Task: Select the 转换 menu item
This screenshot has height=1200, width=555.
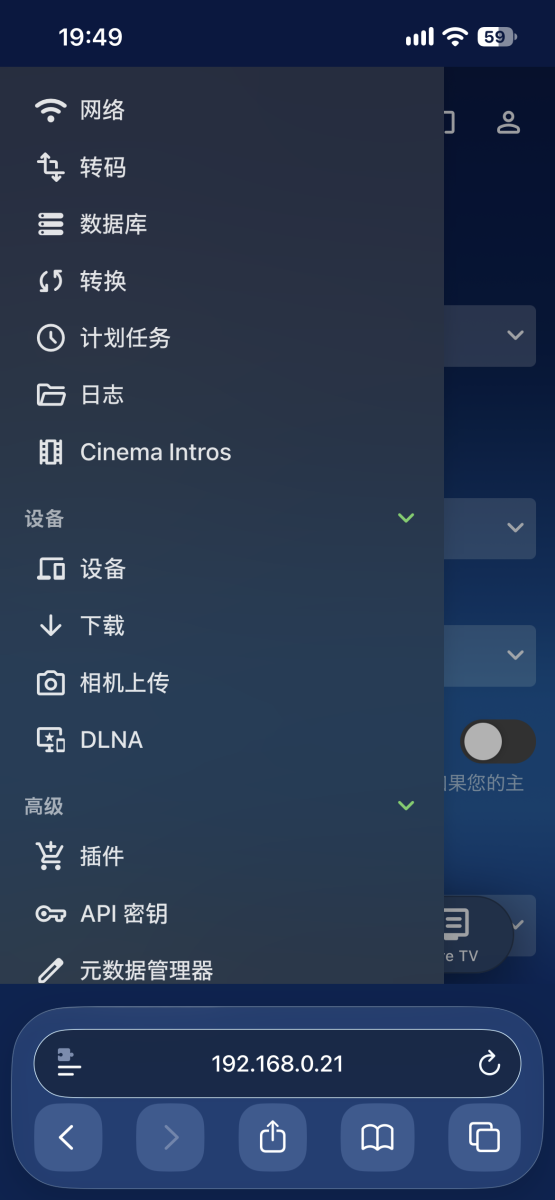Action: point(222,281)
